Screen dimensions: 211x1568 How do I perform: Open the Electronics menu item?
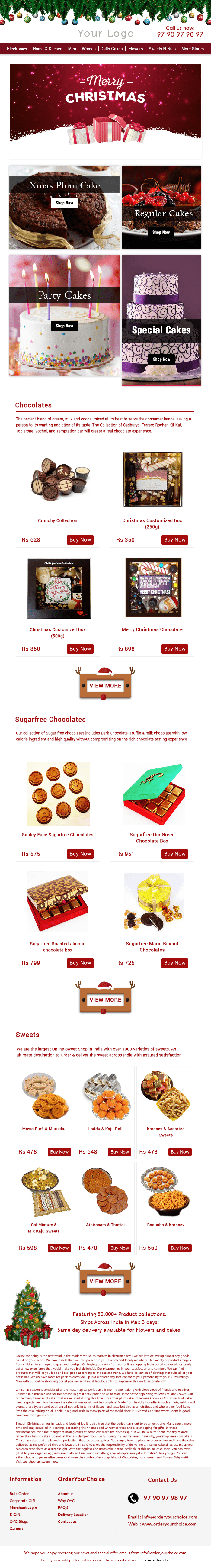click(x=17, y=49)
